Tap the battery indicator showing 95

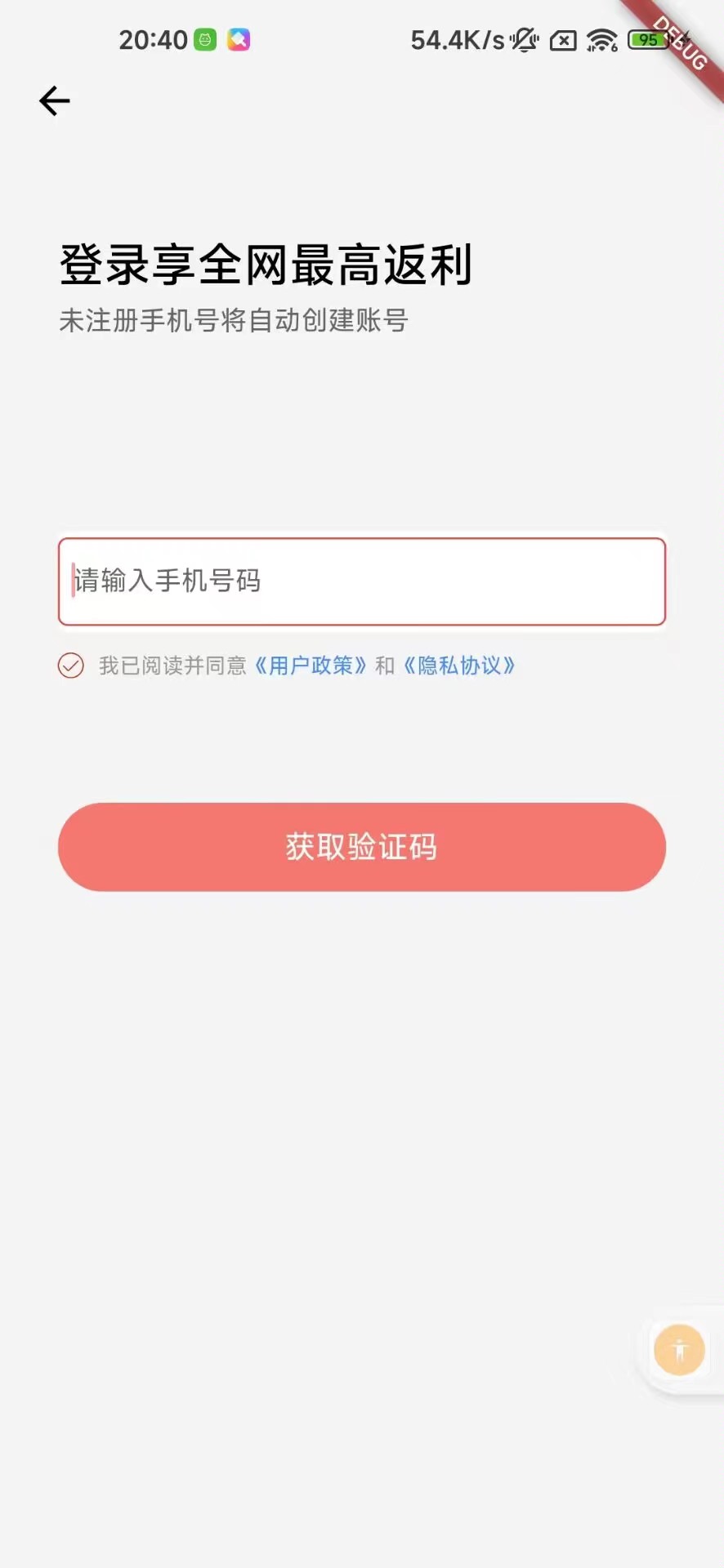(648, 39)
